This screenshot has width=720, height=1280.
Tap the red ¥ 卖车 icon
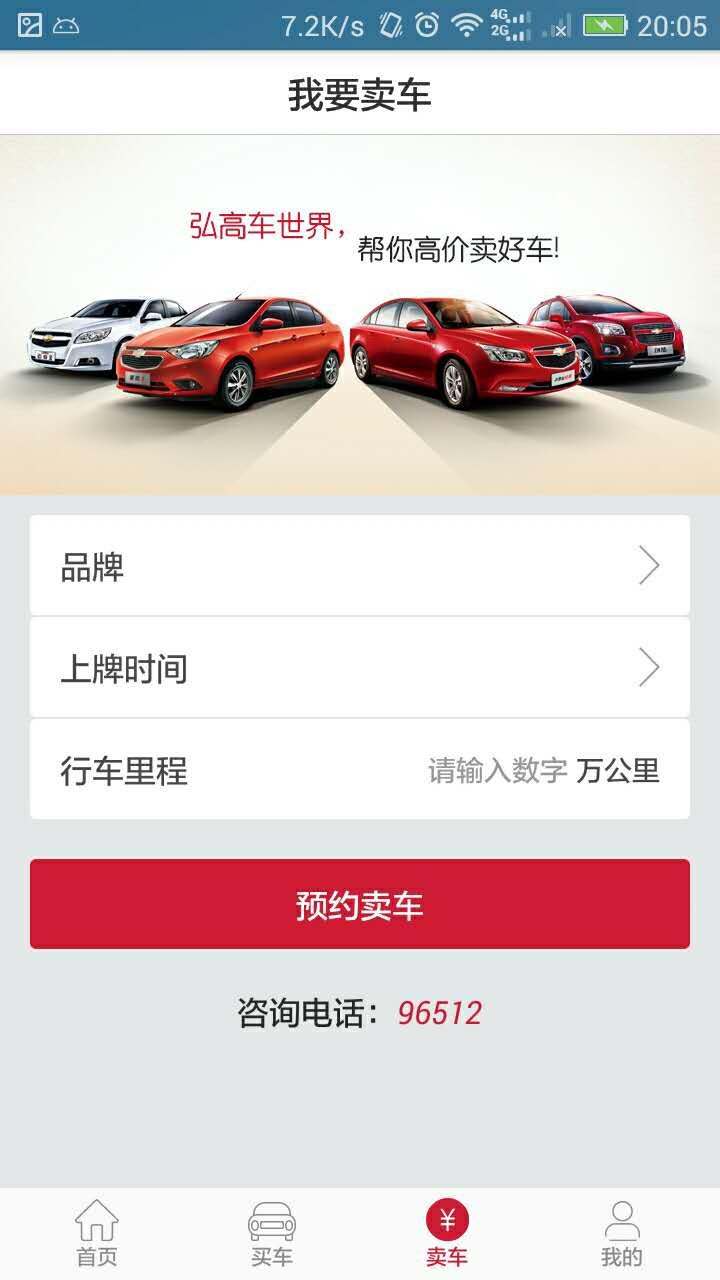pos(449,1220)
